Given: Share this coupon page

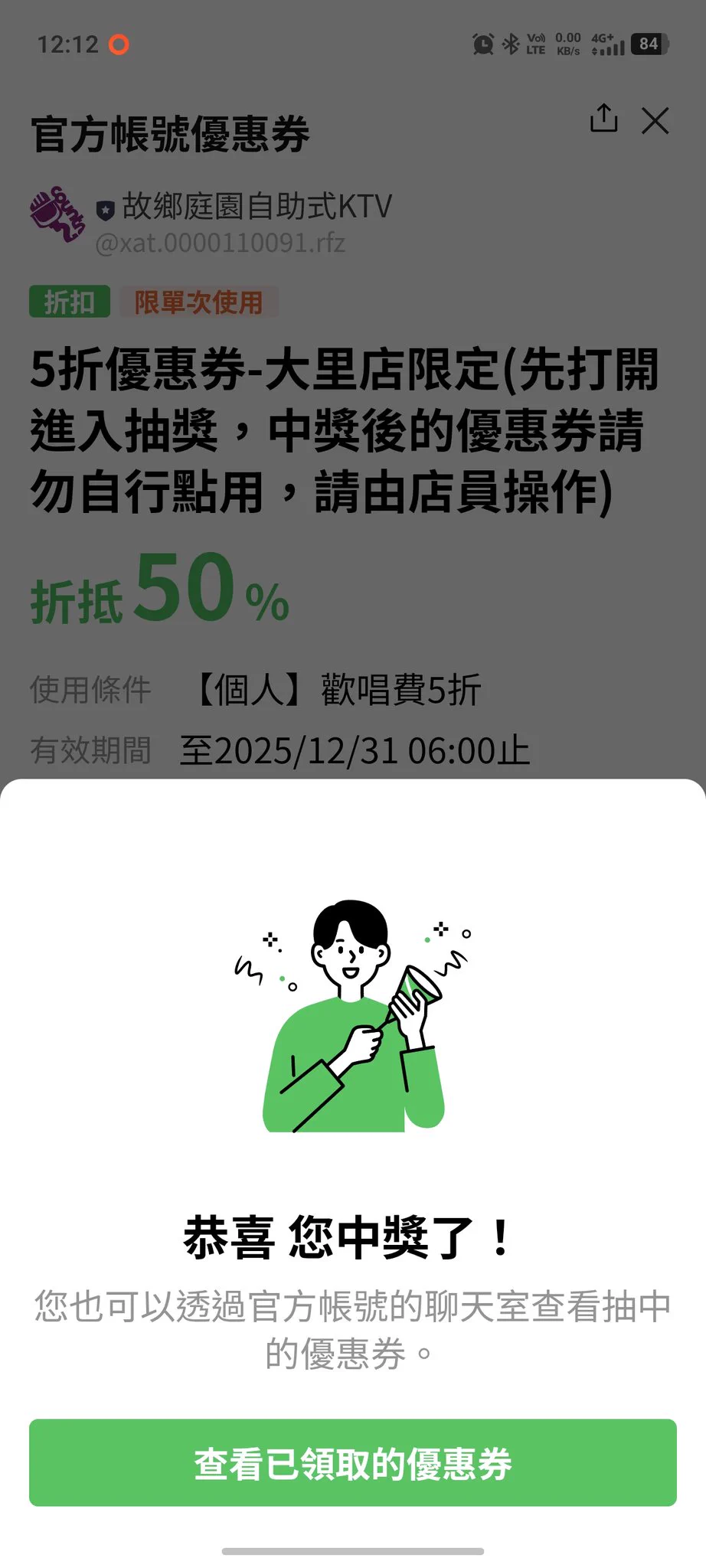Looking at the screenshot, I should 603,119.
